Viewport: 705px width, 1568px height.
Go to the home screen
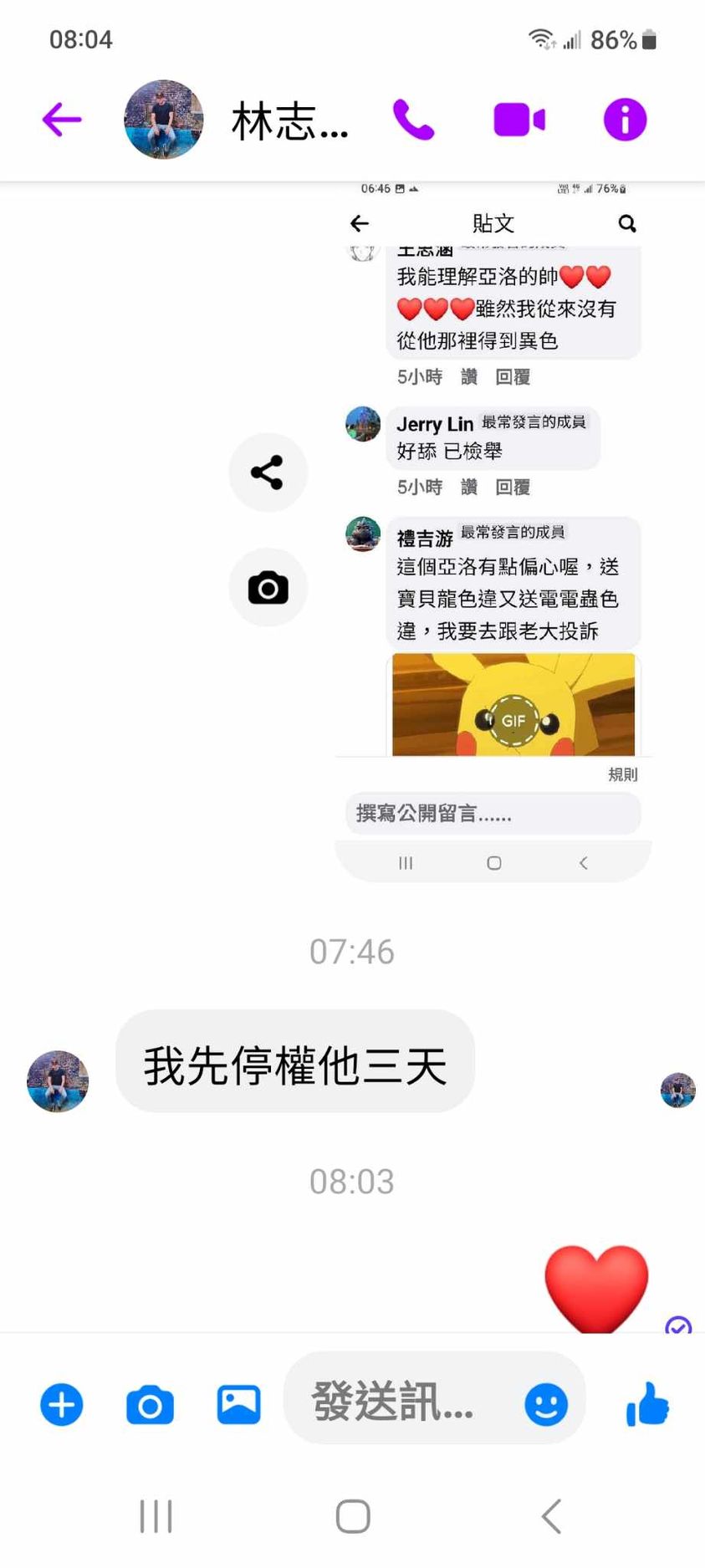point(353,1515)
